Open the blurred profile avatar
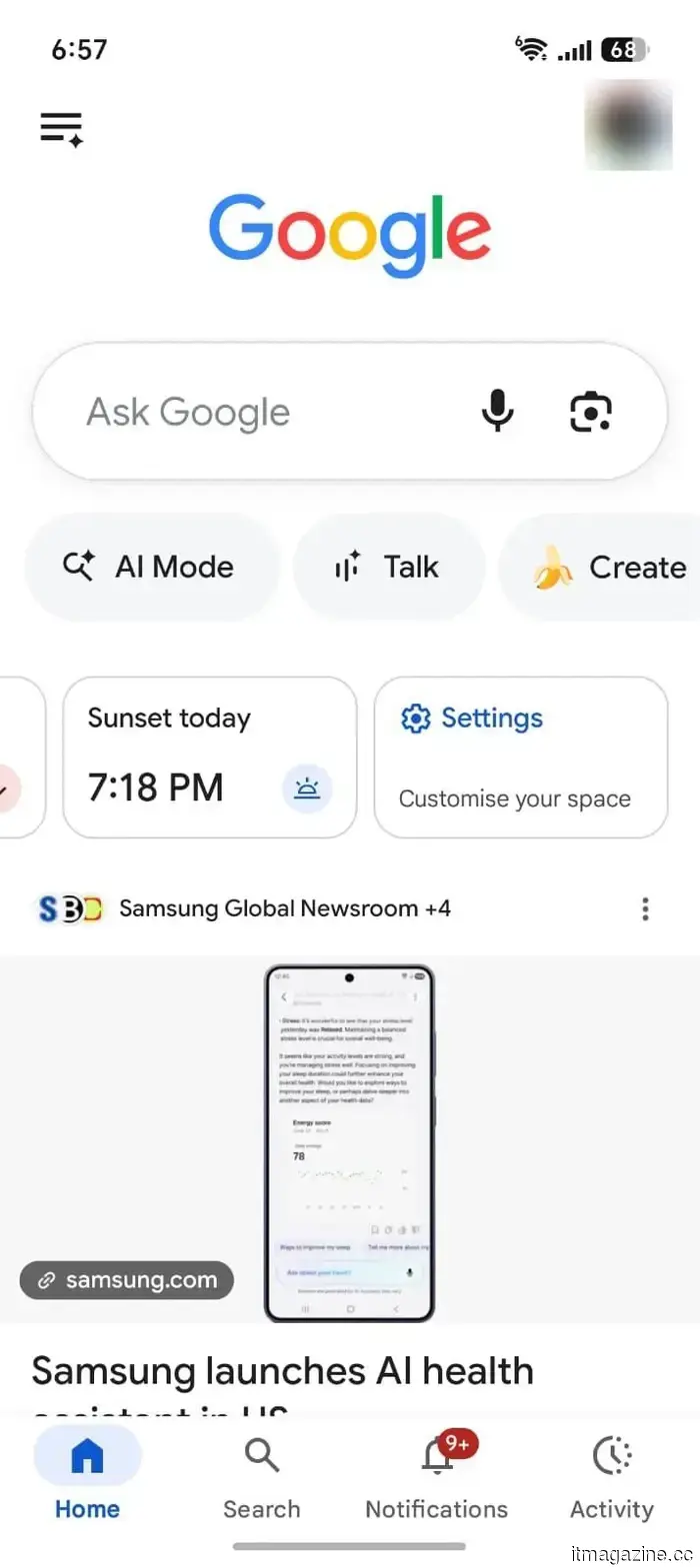 [x=629, y=125]
